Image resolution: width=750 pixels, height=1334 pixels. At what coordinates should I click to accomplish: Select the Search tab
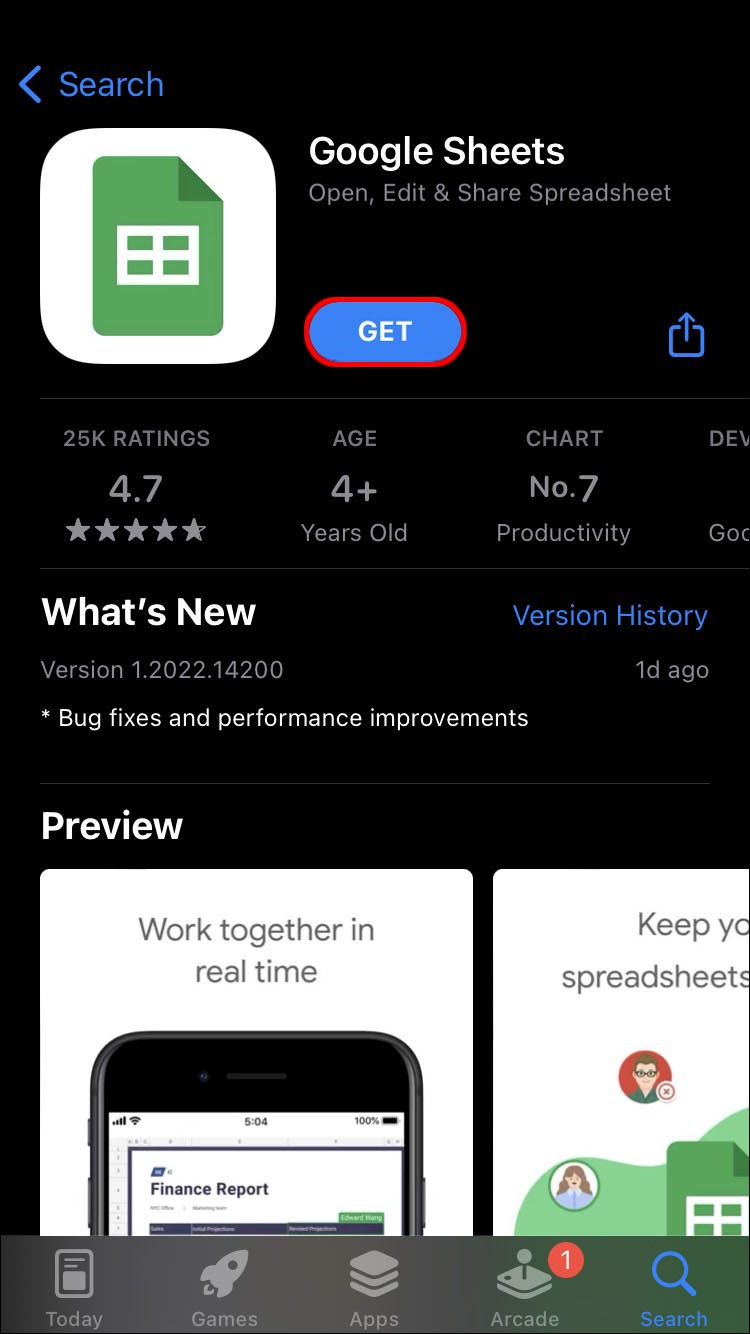[673, 1288]
